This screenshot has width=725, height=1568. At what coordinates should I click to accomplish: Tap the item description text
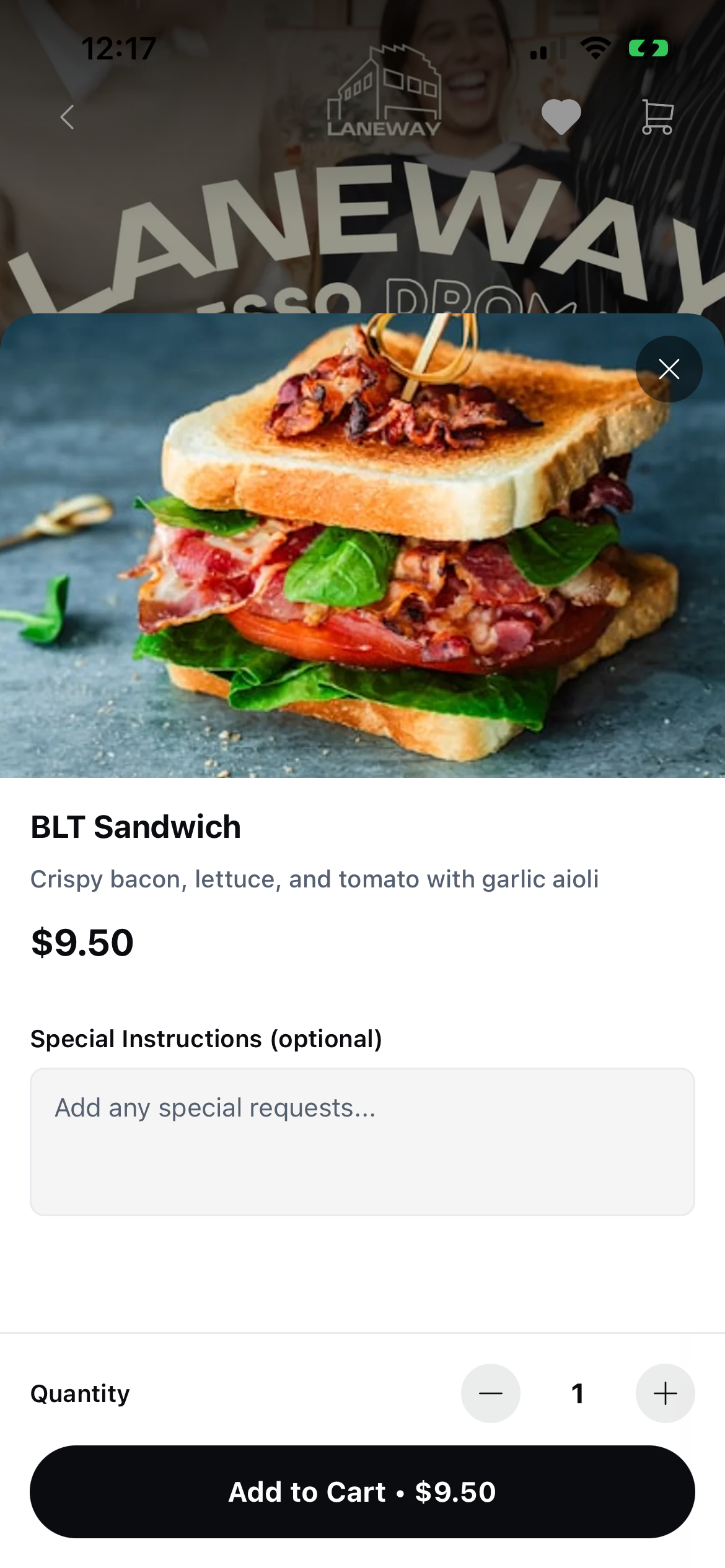tap(315, 879)
